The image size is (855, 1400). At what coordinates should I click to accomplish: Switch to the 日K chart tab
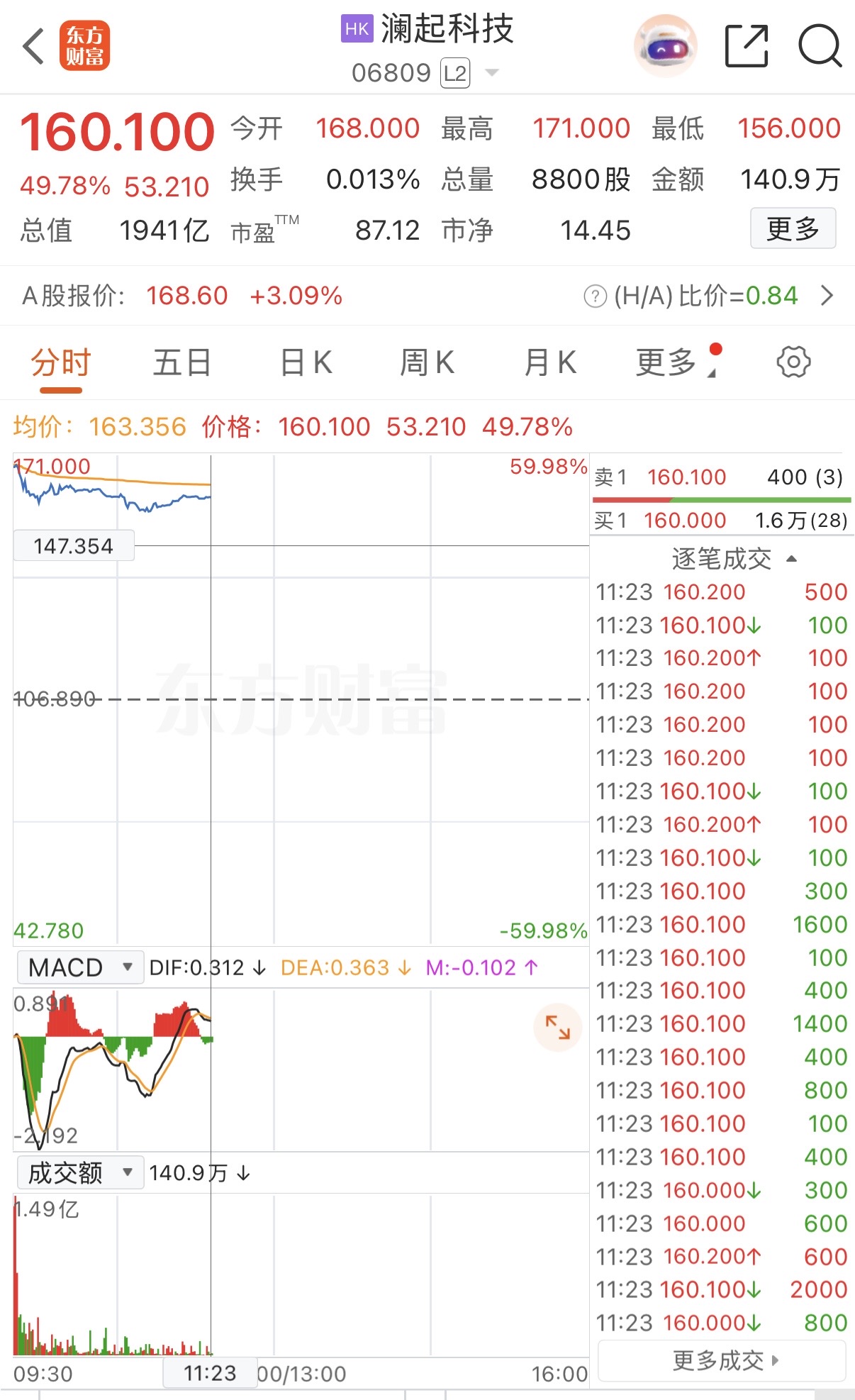[x=306, y=363]
